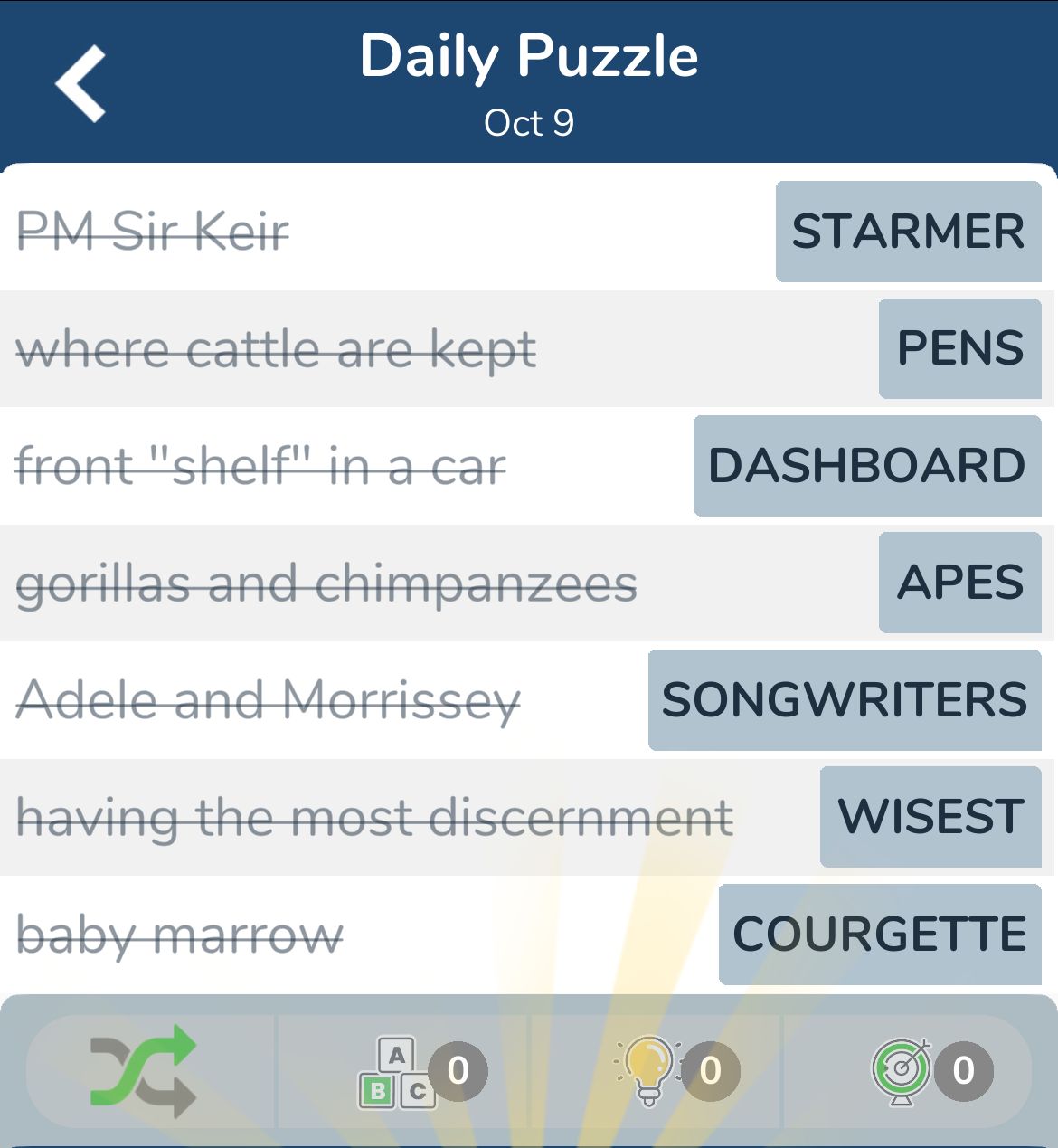1058x1148 pixels.
Task: Go back from Daily Puzzle
Action: [81, 83]
